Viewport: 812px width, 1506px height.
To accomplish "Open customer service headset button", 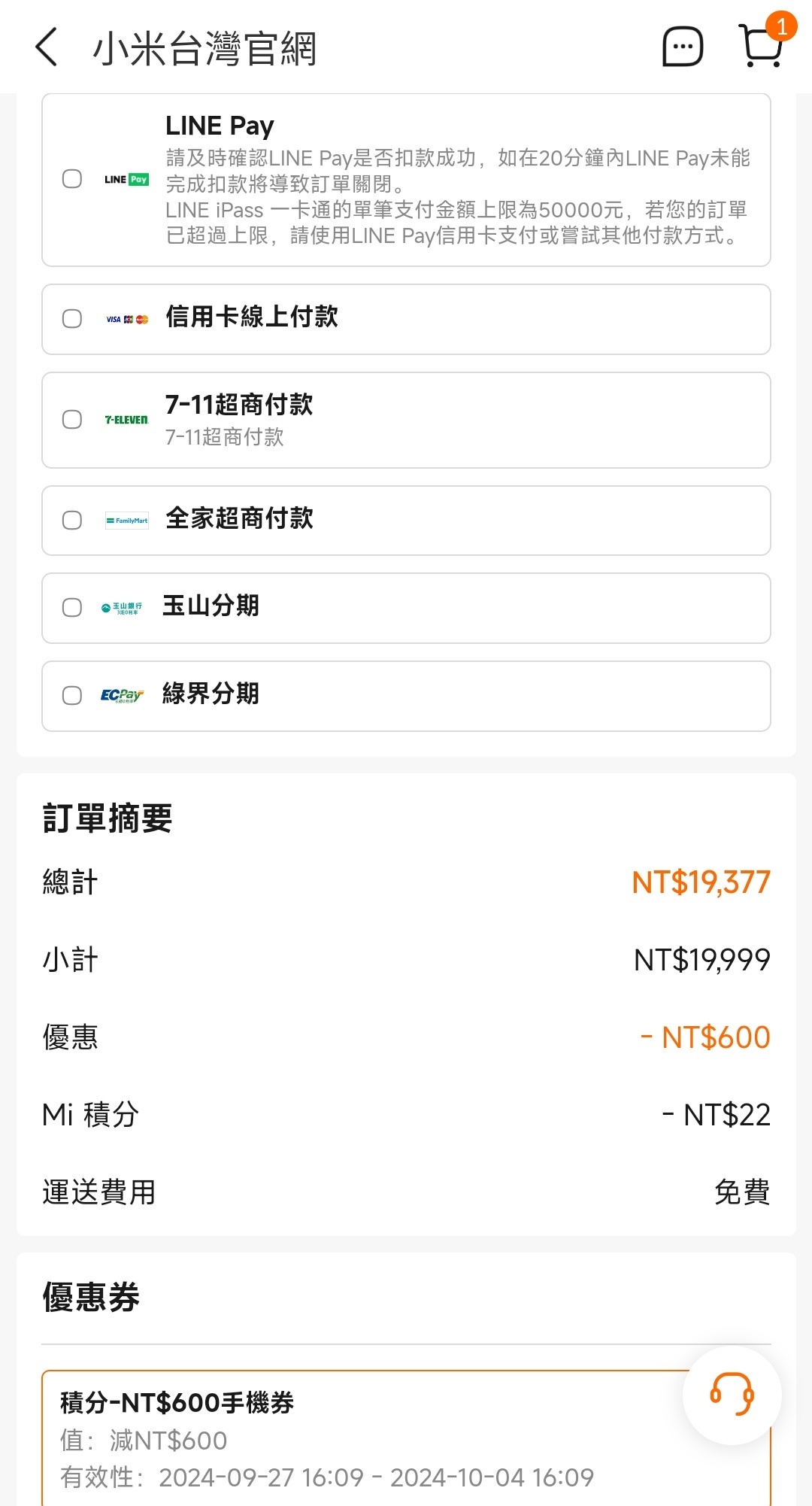I will [732, 1395].
